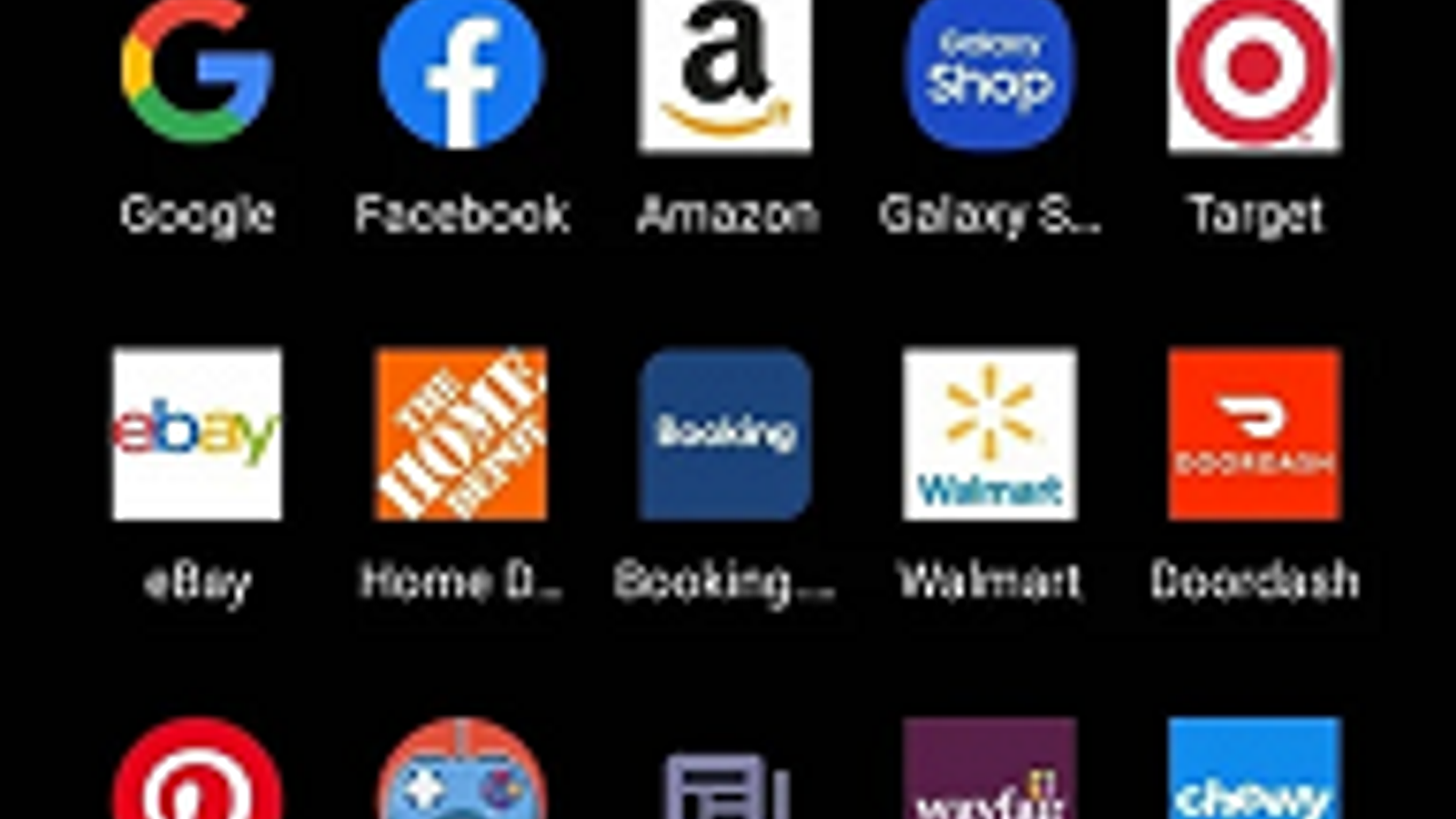Select the Booking.com shortcut
The image size is (1456, 819).
click(725, 433)
